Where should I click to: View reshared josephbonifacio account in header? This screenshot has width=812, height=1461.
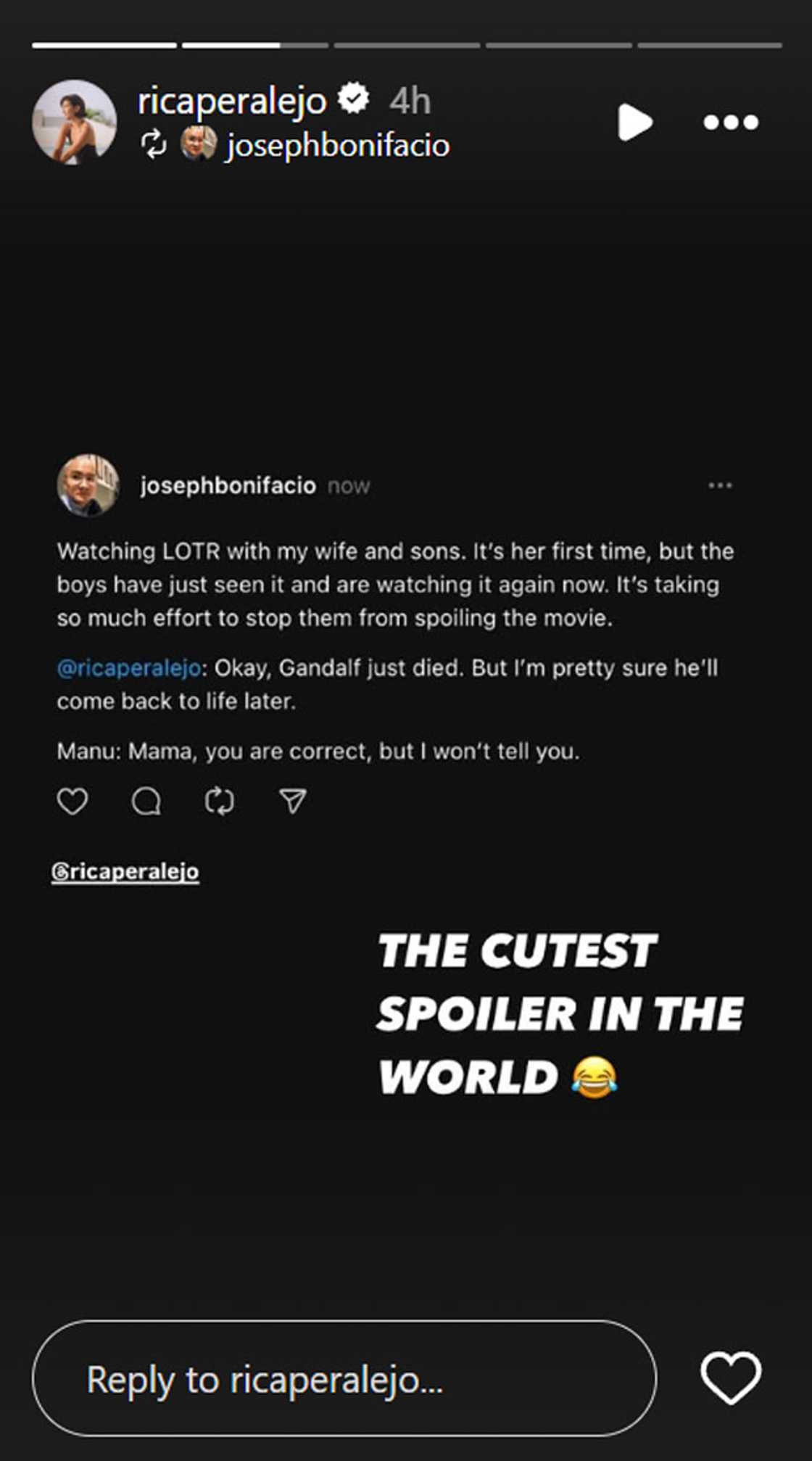[337, 145]
